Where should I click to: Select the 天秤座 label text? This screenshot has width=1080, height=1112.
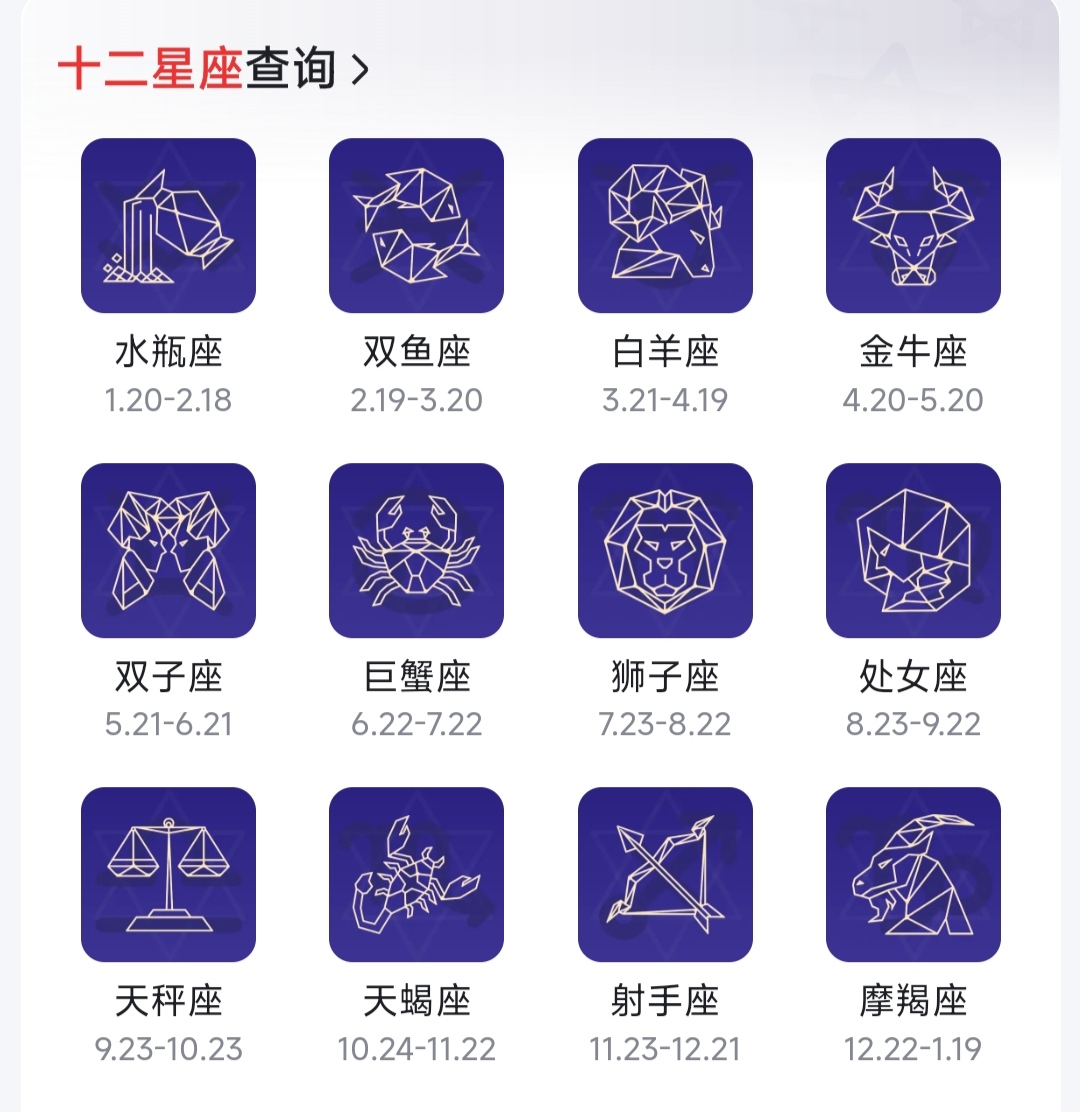pos(168,999)
